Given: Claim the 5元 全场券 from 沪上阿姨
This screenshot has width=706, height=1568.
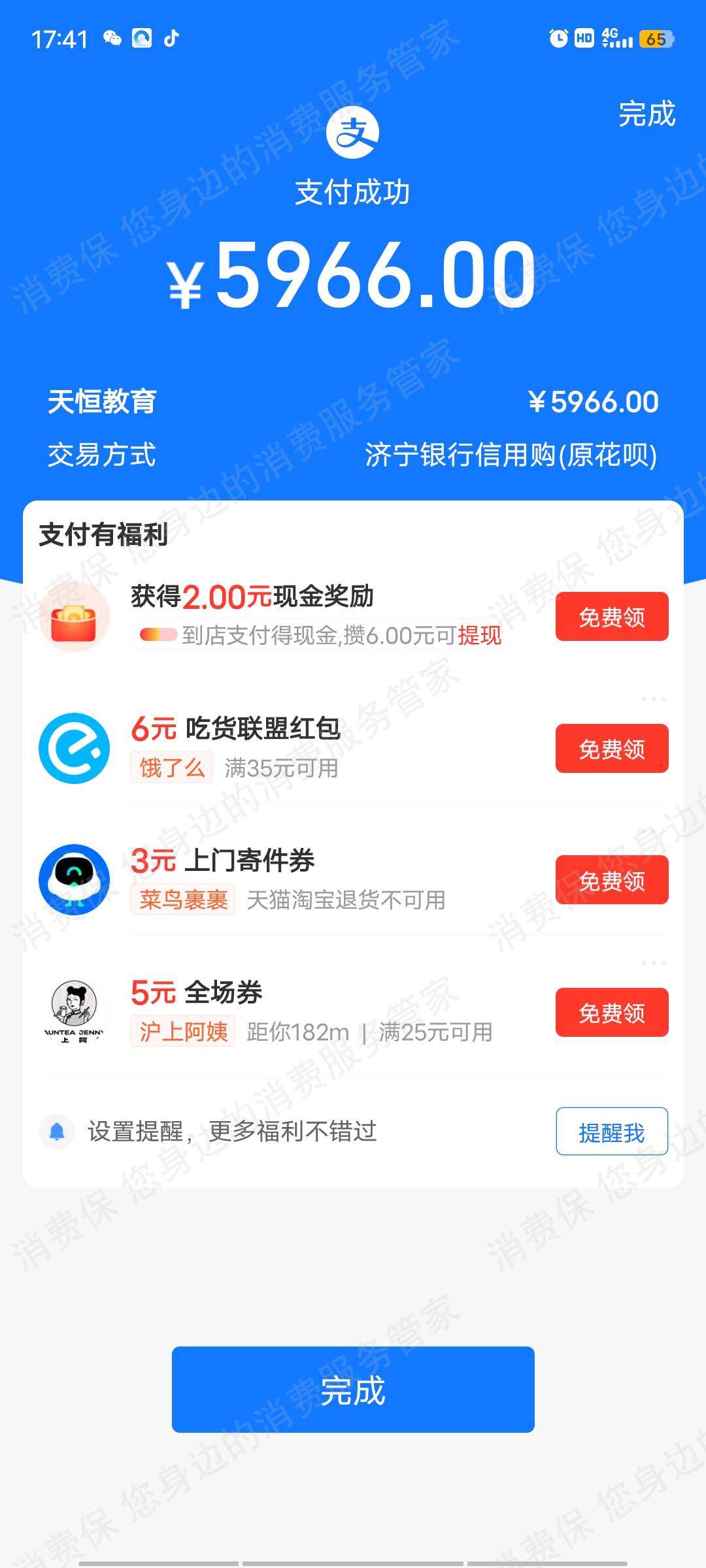Looking at the screenshot, I should pyautogui.click(x=612, y=1013).
